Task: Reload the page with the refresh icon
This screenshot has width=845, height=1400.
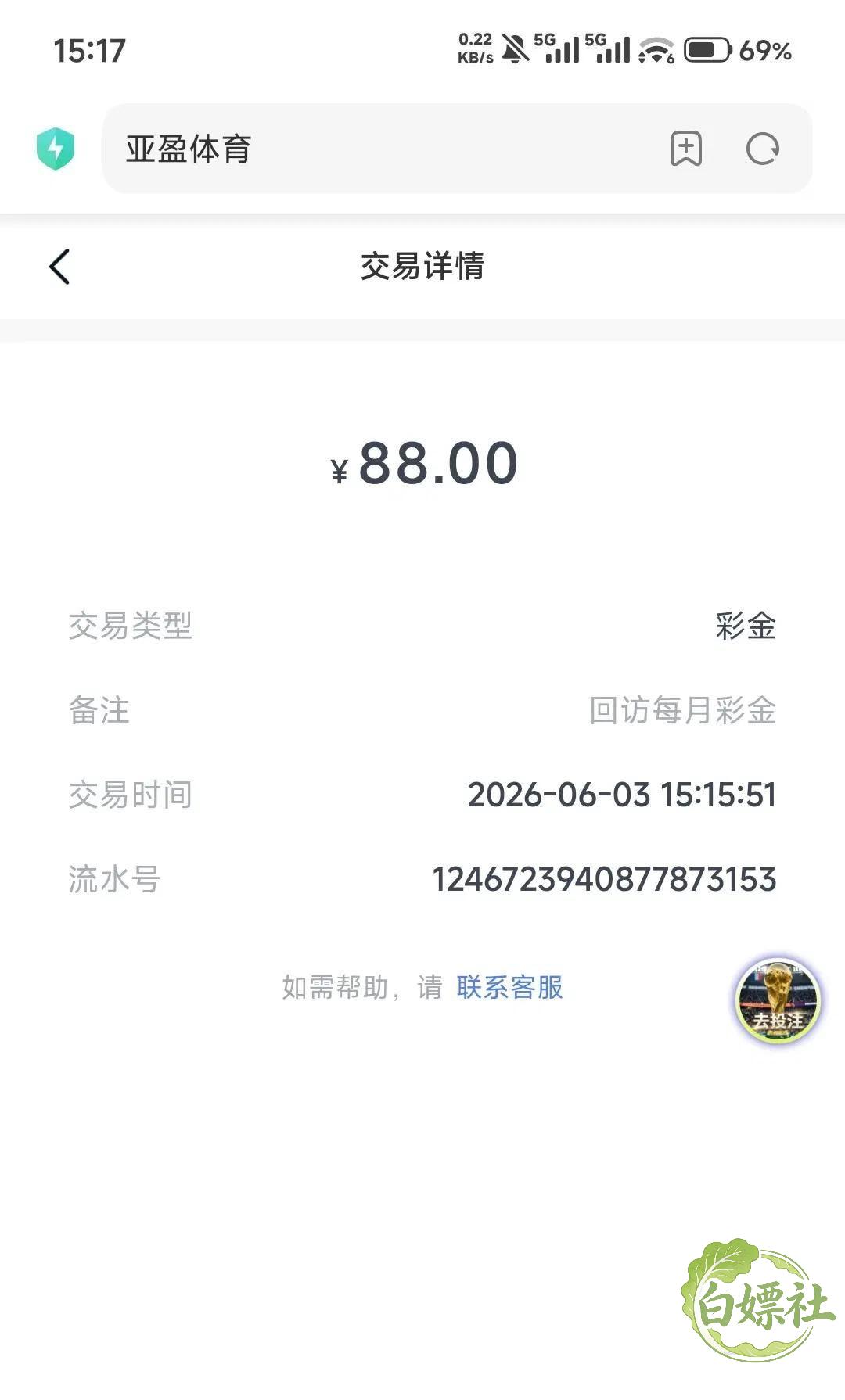Action: [x=763, y=149]
